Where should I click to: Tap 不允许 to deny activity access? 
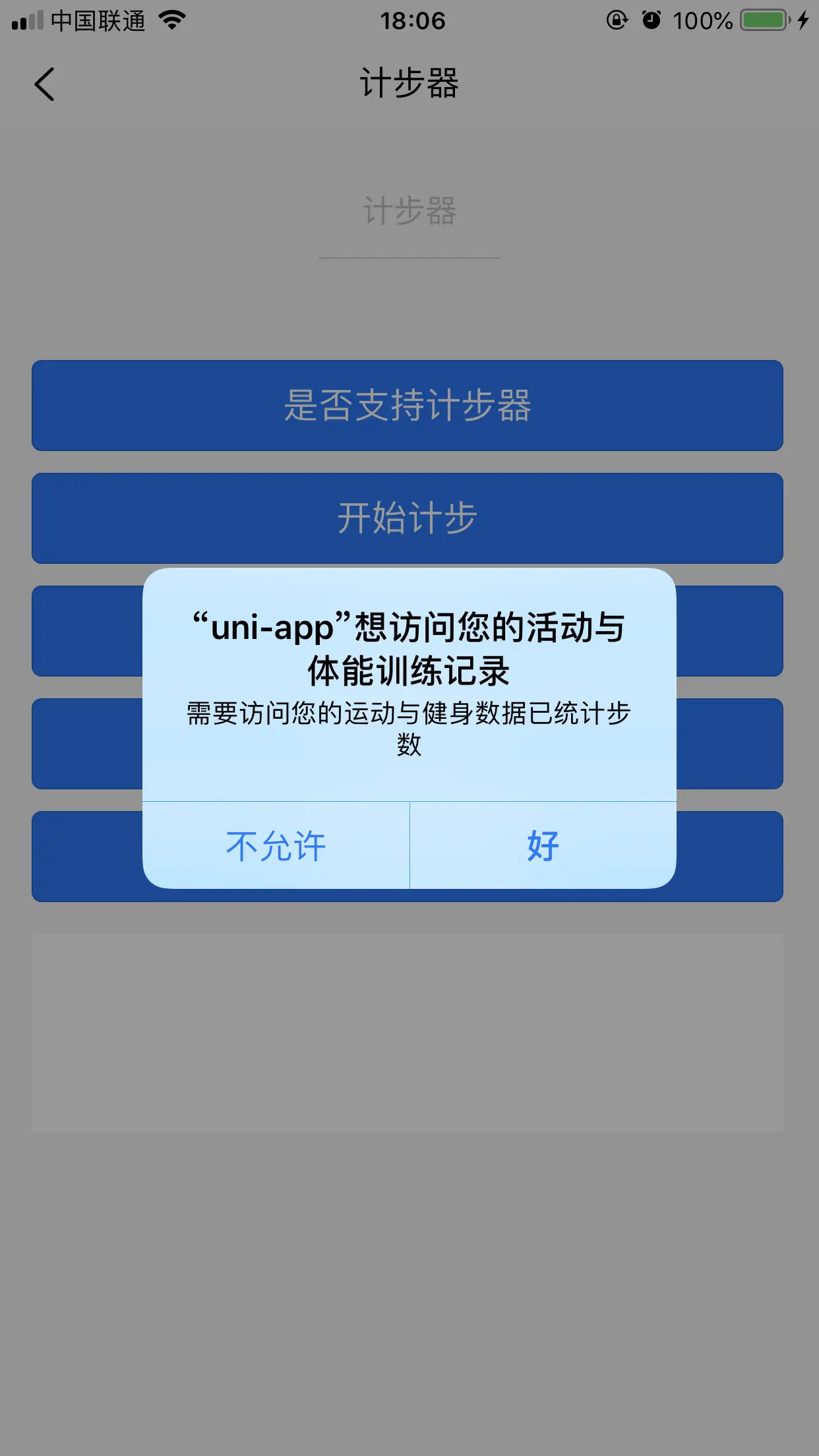(x=276, y=845)
